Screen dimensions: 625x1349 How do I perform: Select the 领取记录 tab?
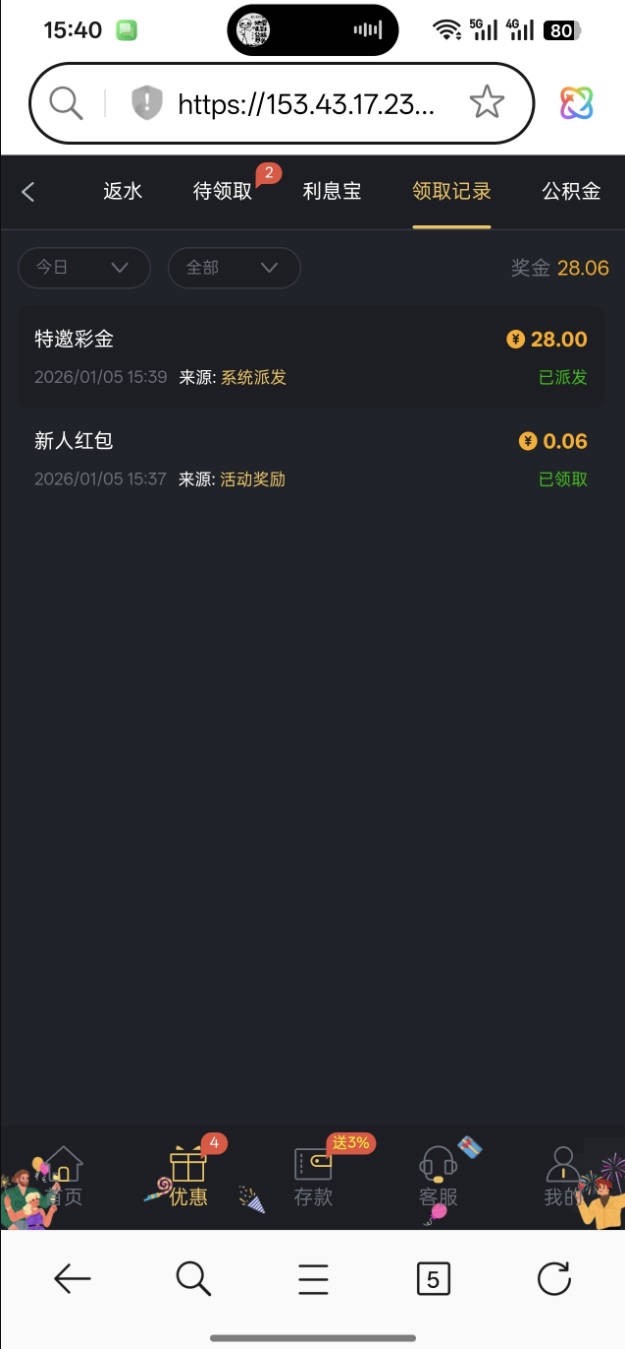[x=451, y=192]
